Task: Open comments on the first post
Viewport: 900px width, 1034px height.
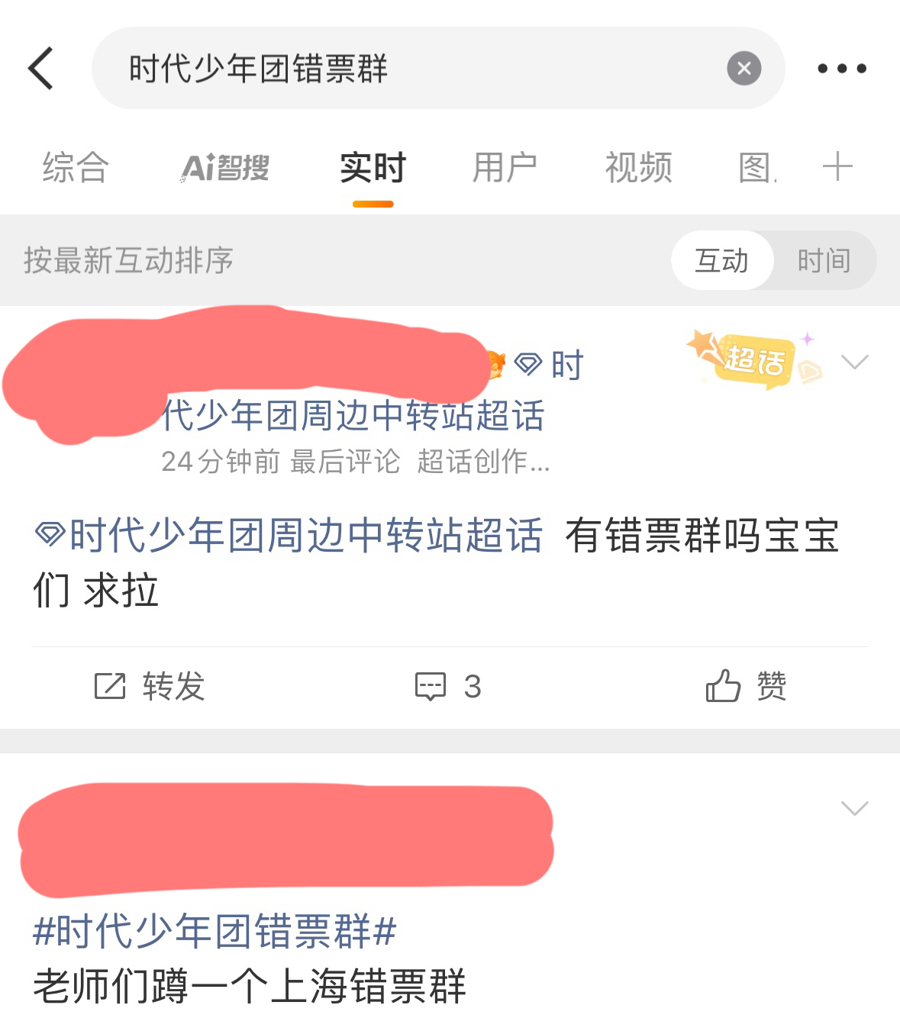Action: (448, 686)
